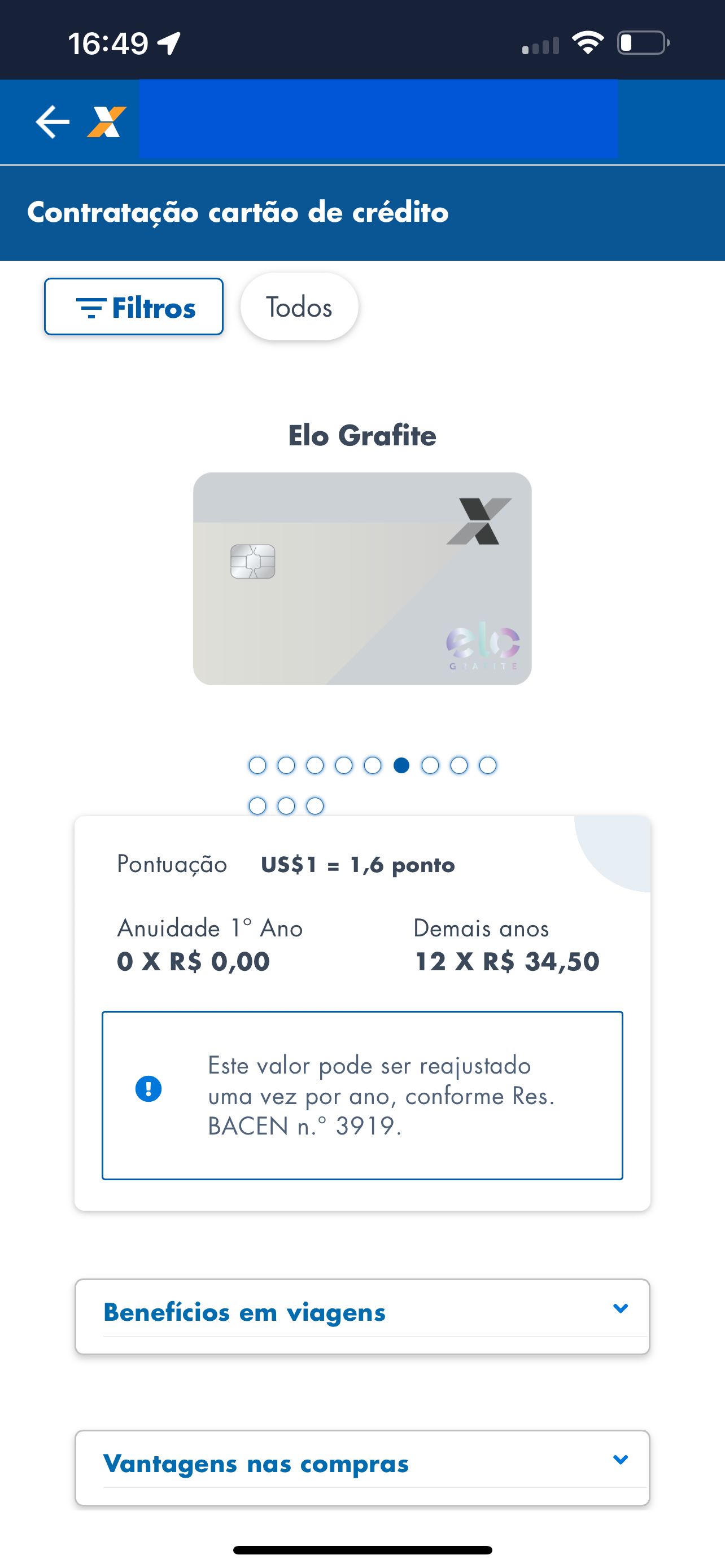Open the Filtros filter options
This screenshot has width=725, height=1568.
pos(134,307)
